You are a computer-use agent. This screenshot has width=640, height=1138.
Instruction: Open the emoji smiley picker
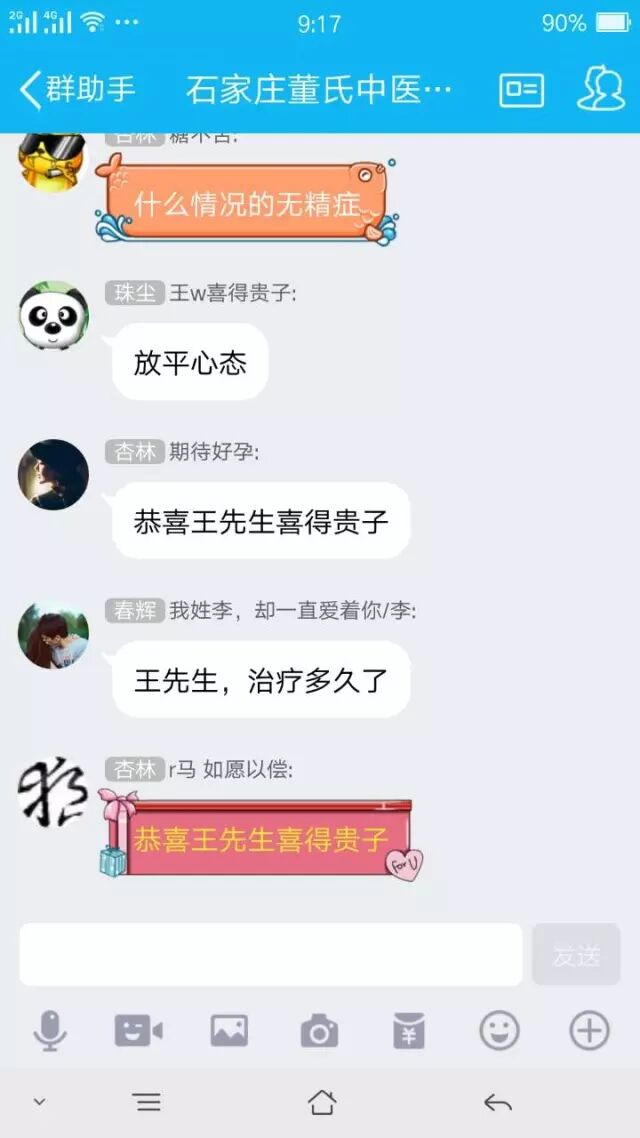coord(499,1031)
